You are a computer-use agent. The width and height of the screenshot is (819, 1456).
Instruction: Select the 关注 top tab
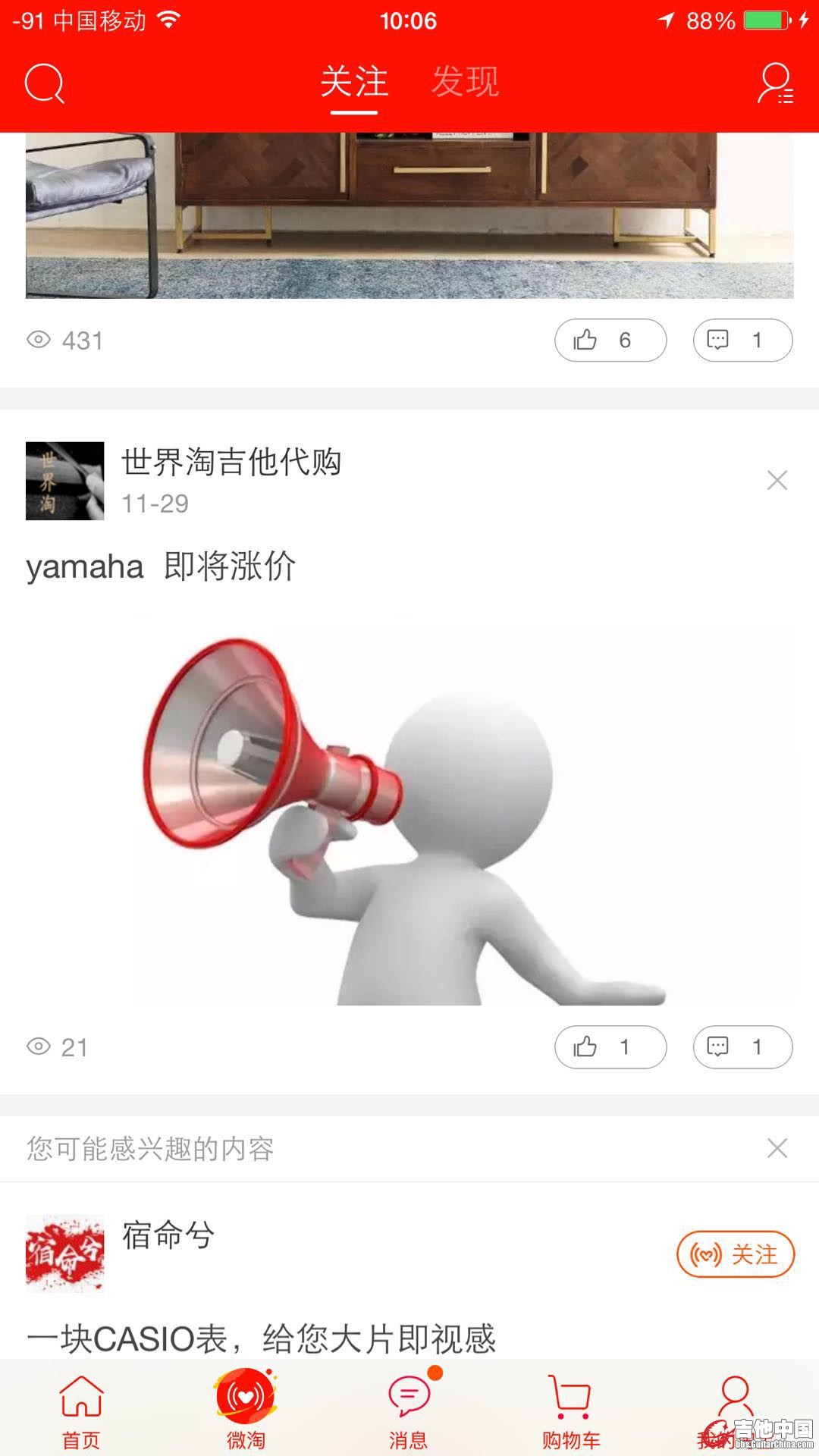tap(354, 82)
